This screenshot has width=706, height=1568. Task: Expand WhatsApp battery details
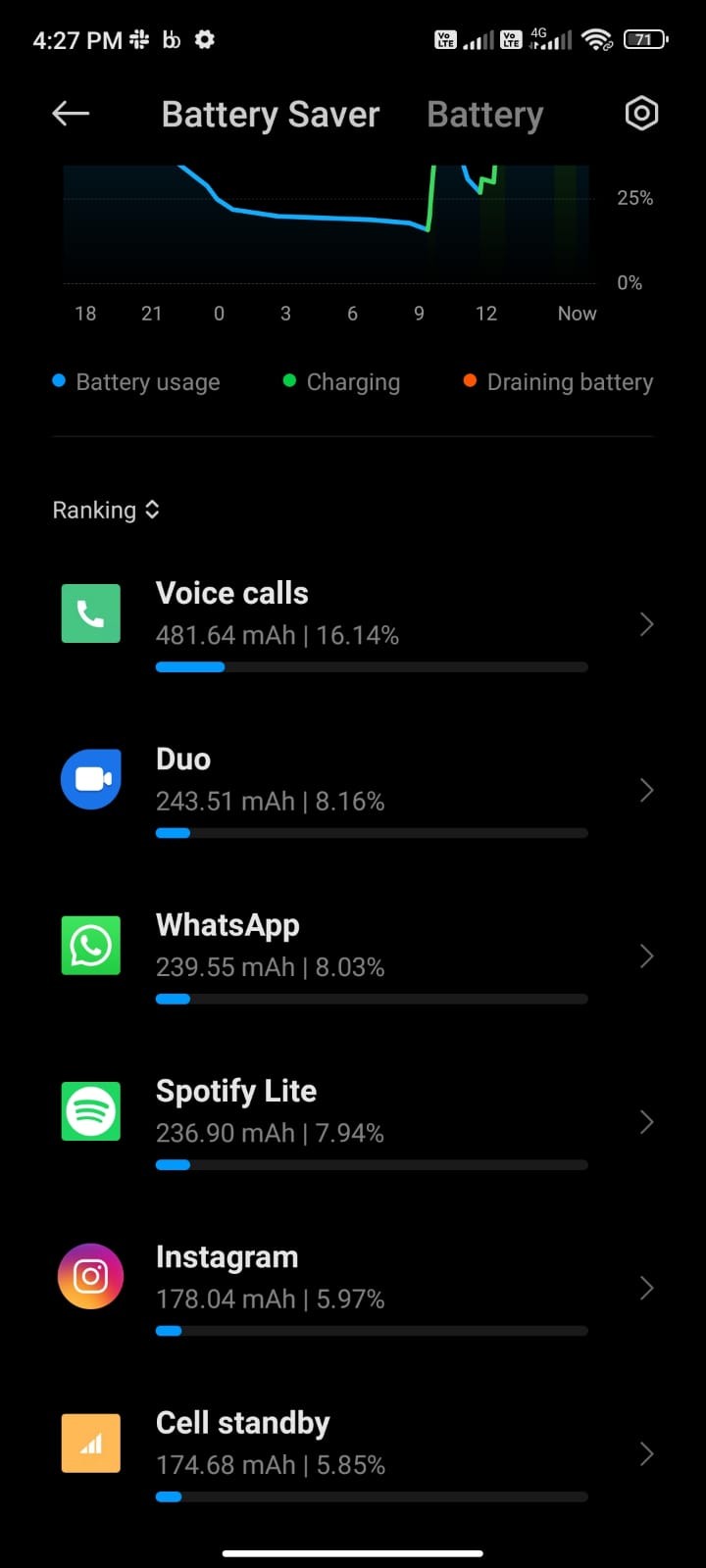tap(645, 956)
